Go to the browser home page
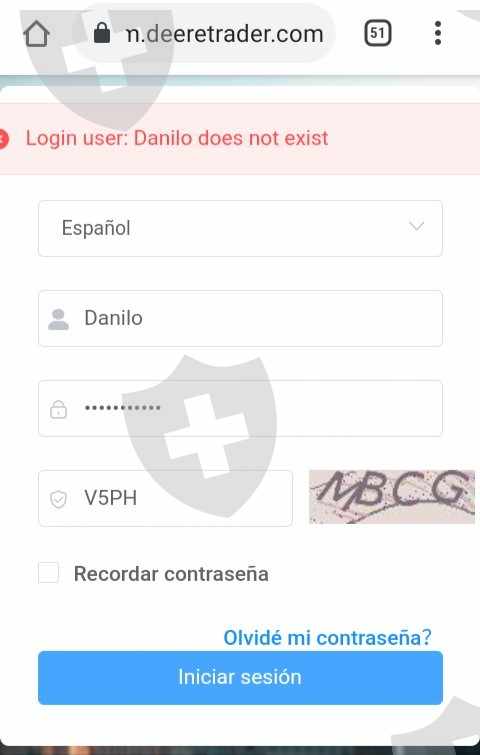The image size is (480, 755). coord(37,34)
